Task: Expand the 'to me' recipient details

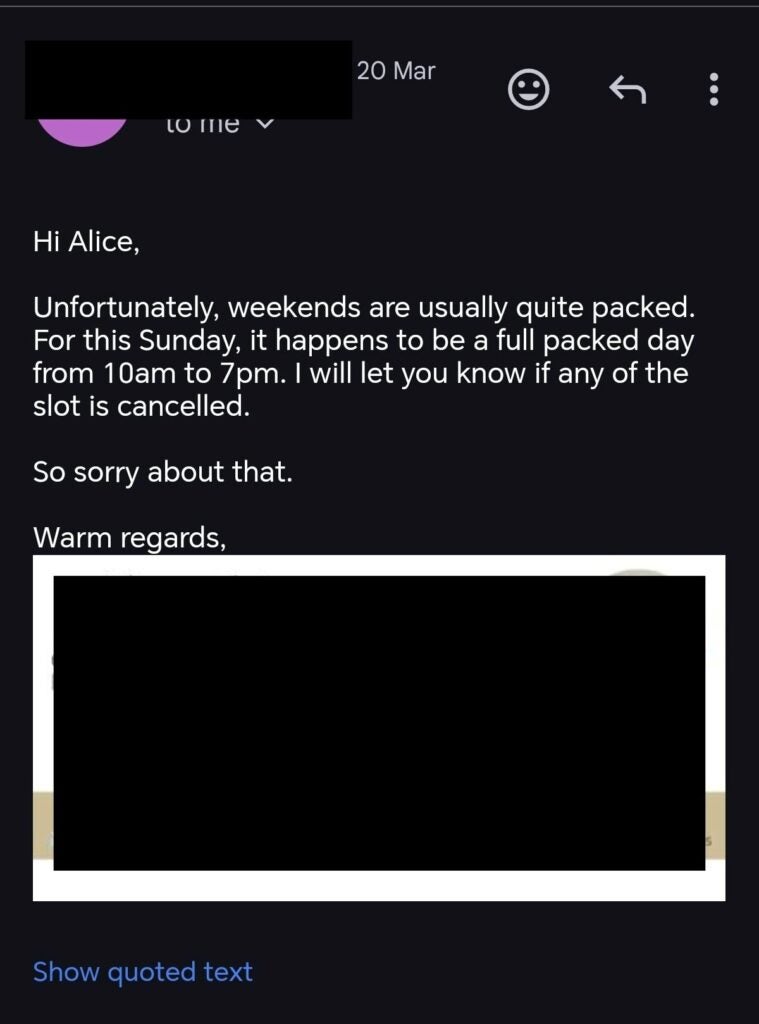Action: coord(264,125)
